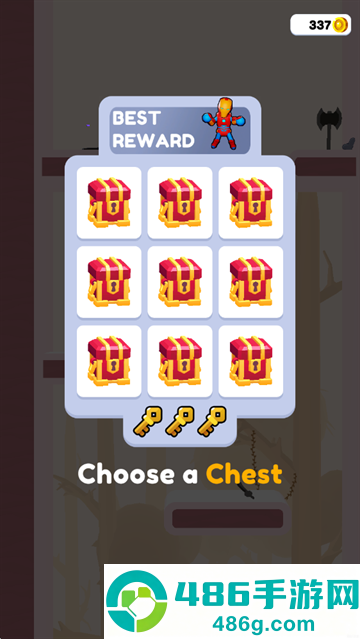Select the top-right treasure chest
The width and height of the screenshot is (360, 639).
[251, 203]
